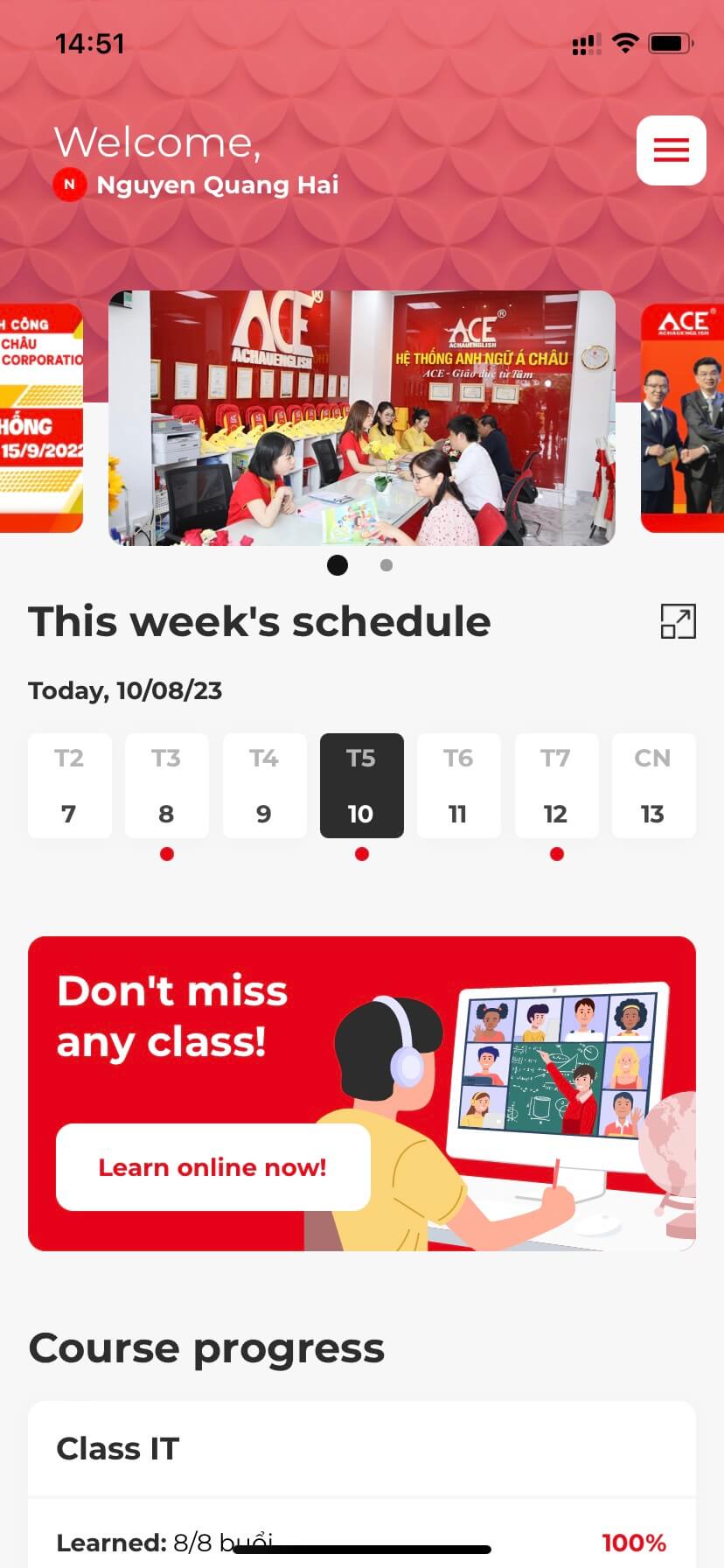
Task: Tap Learn online now! button
Action: point(212,1166)
